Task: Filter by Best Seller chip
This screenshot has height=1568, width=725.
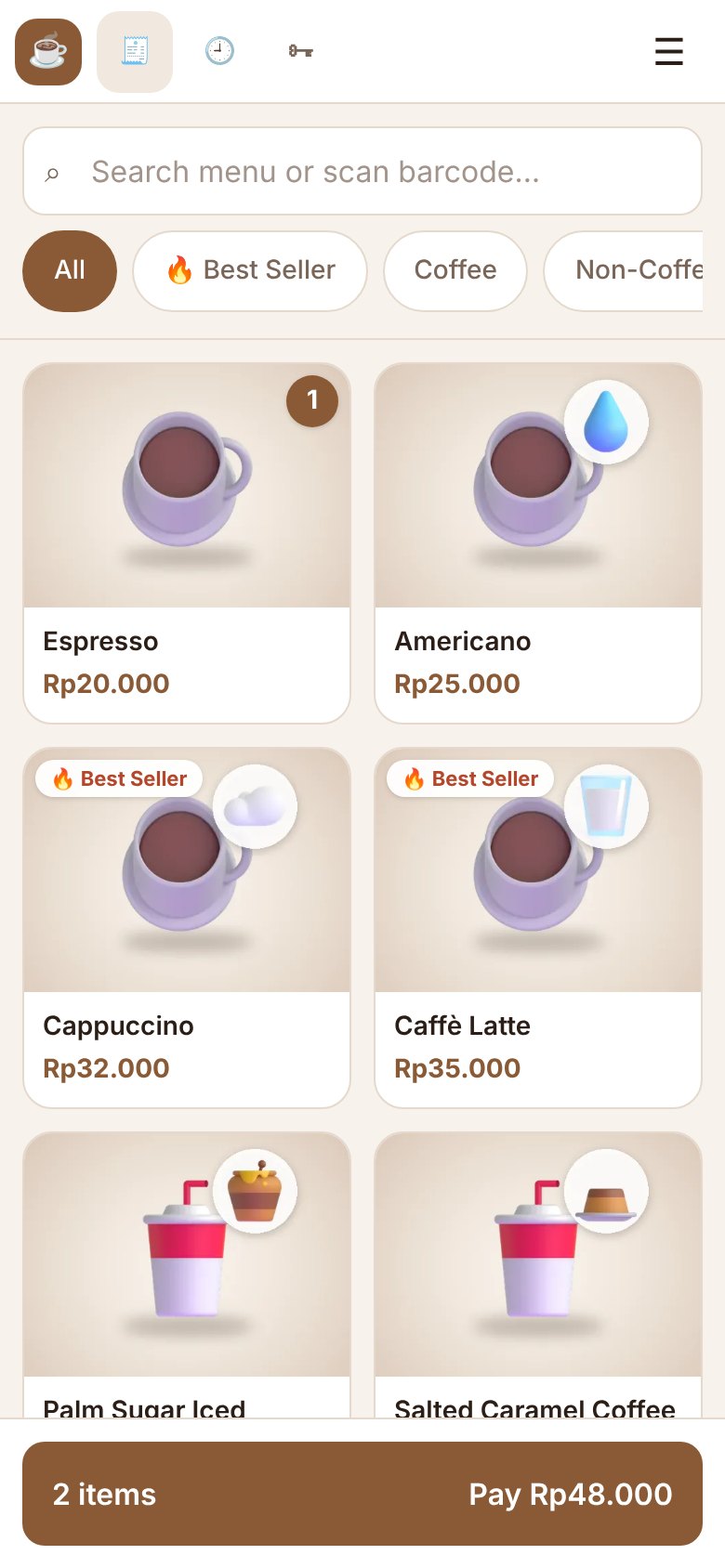Action: click(x=250, y=270)
